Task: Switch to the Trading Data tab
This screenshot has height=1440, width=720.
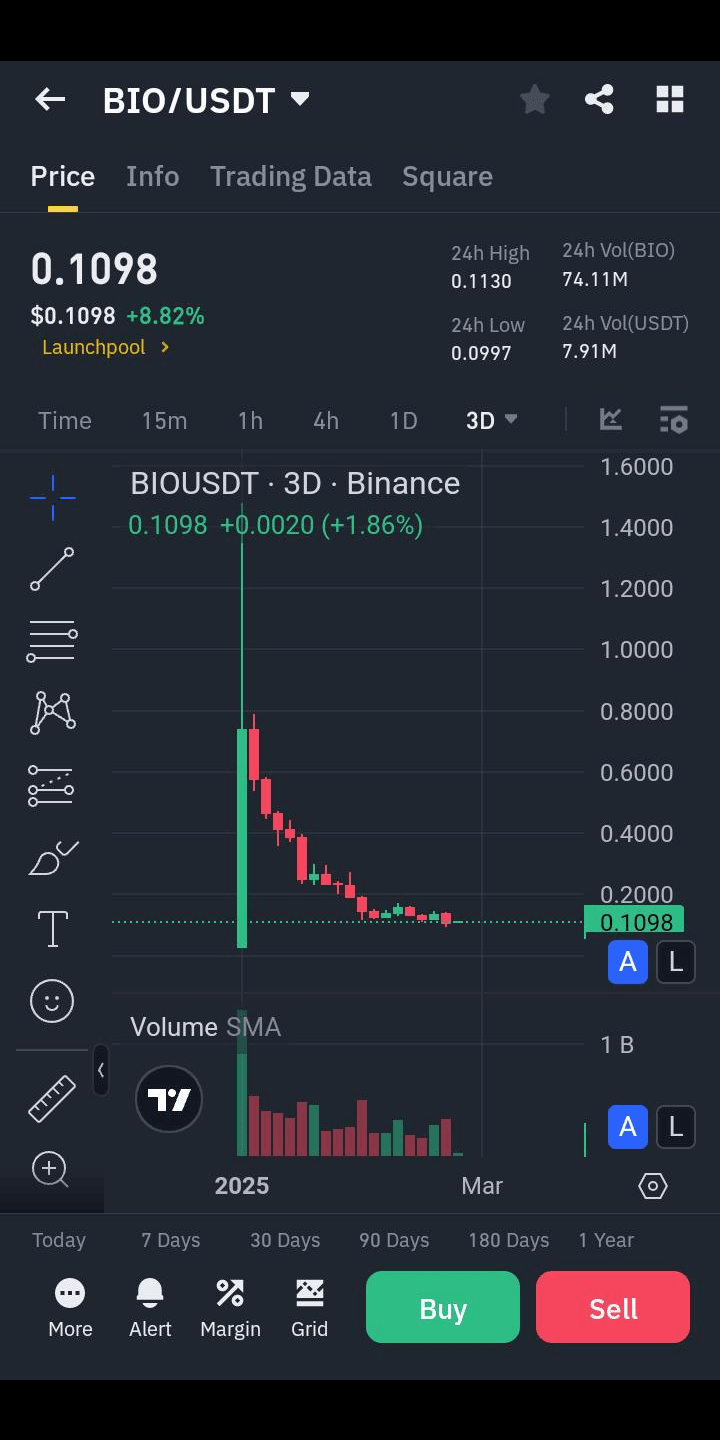Action: tap(290, 177)
